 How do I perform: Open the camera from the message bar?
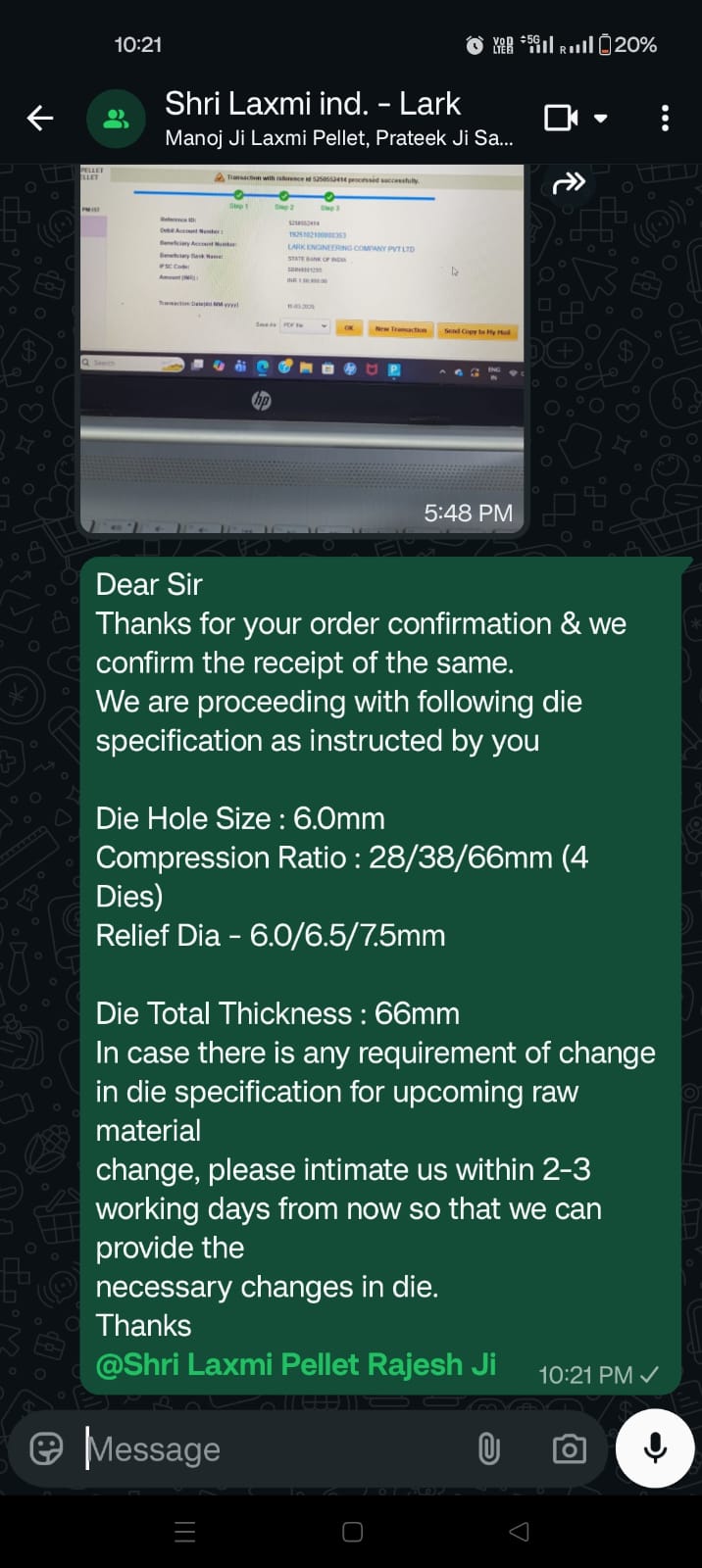569,1448
